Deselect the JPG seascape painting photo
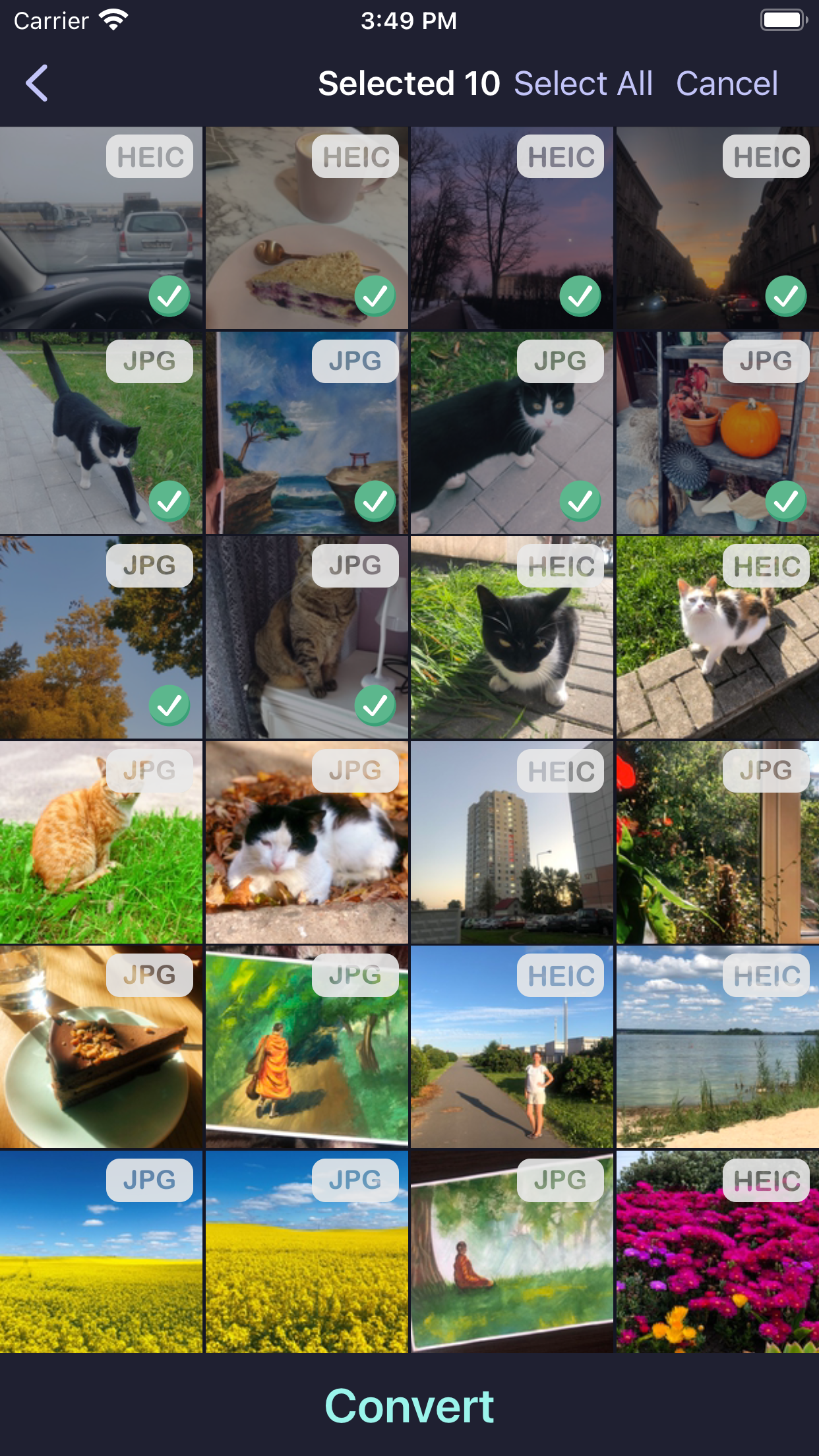This screenshot has height=1456, width=819. [x=307, y=433]
